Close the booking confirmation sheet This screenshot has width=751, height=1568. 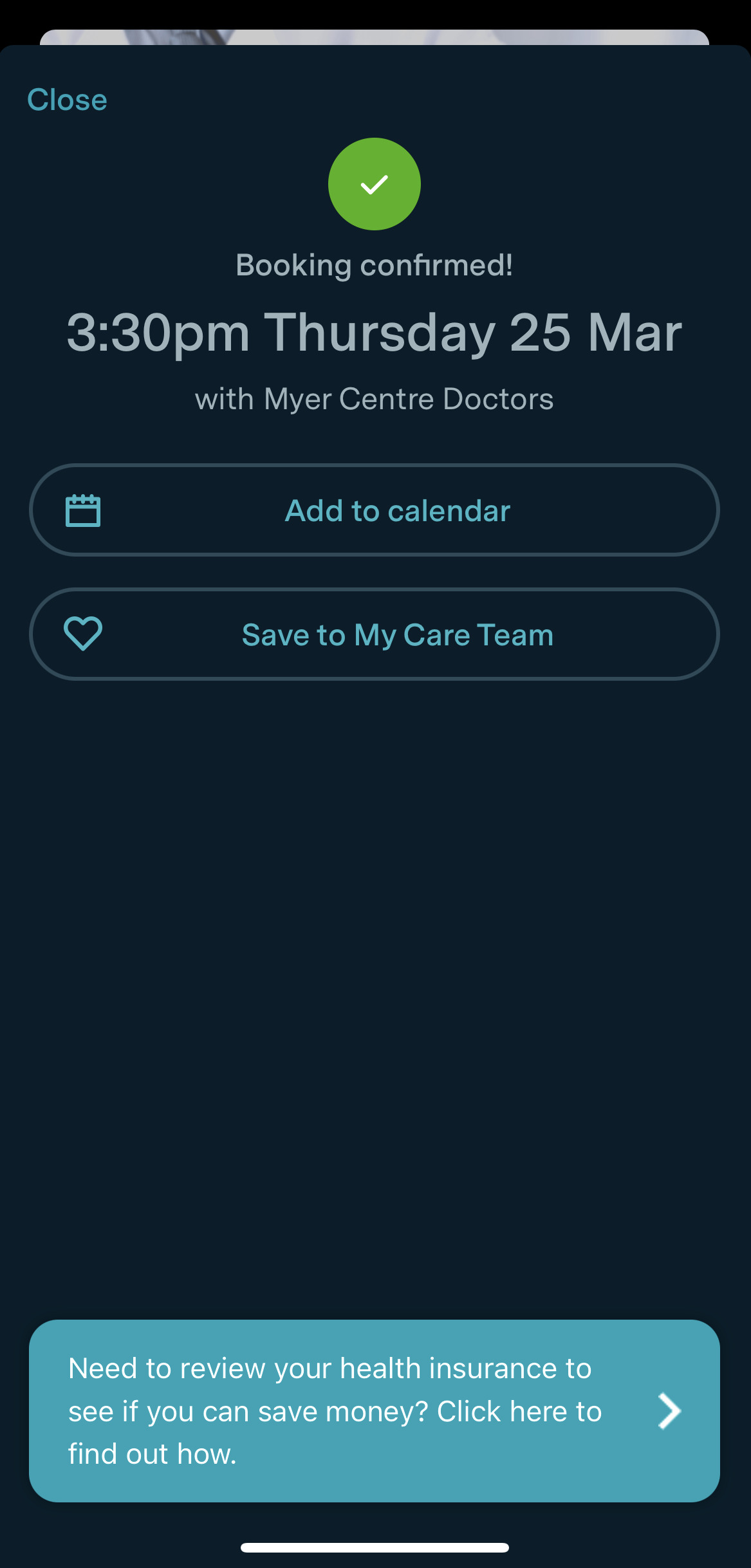[x=67, y=100]
